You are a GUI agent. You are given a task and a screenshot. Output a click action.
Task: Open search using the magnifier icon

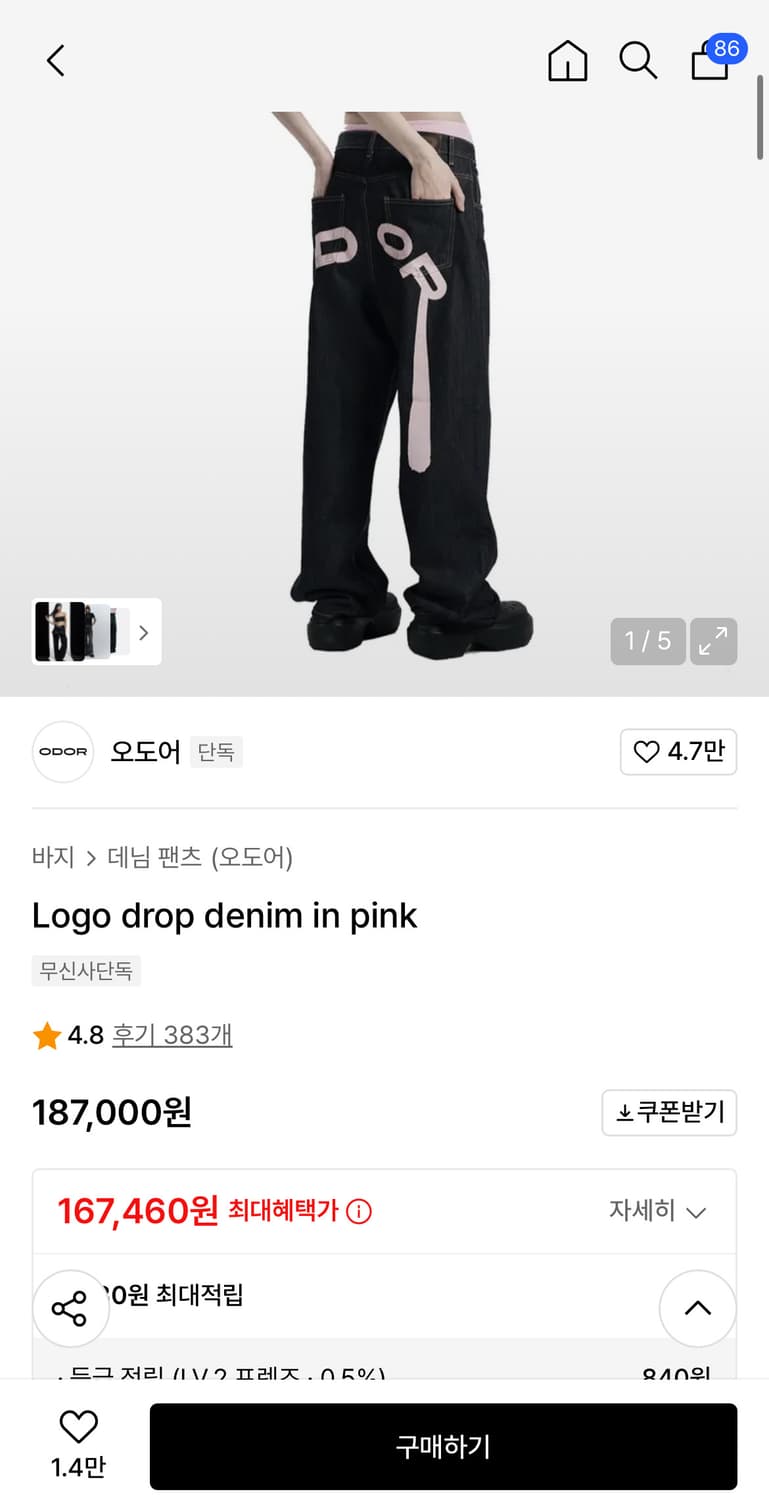pos(637,61)
